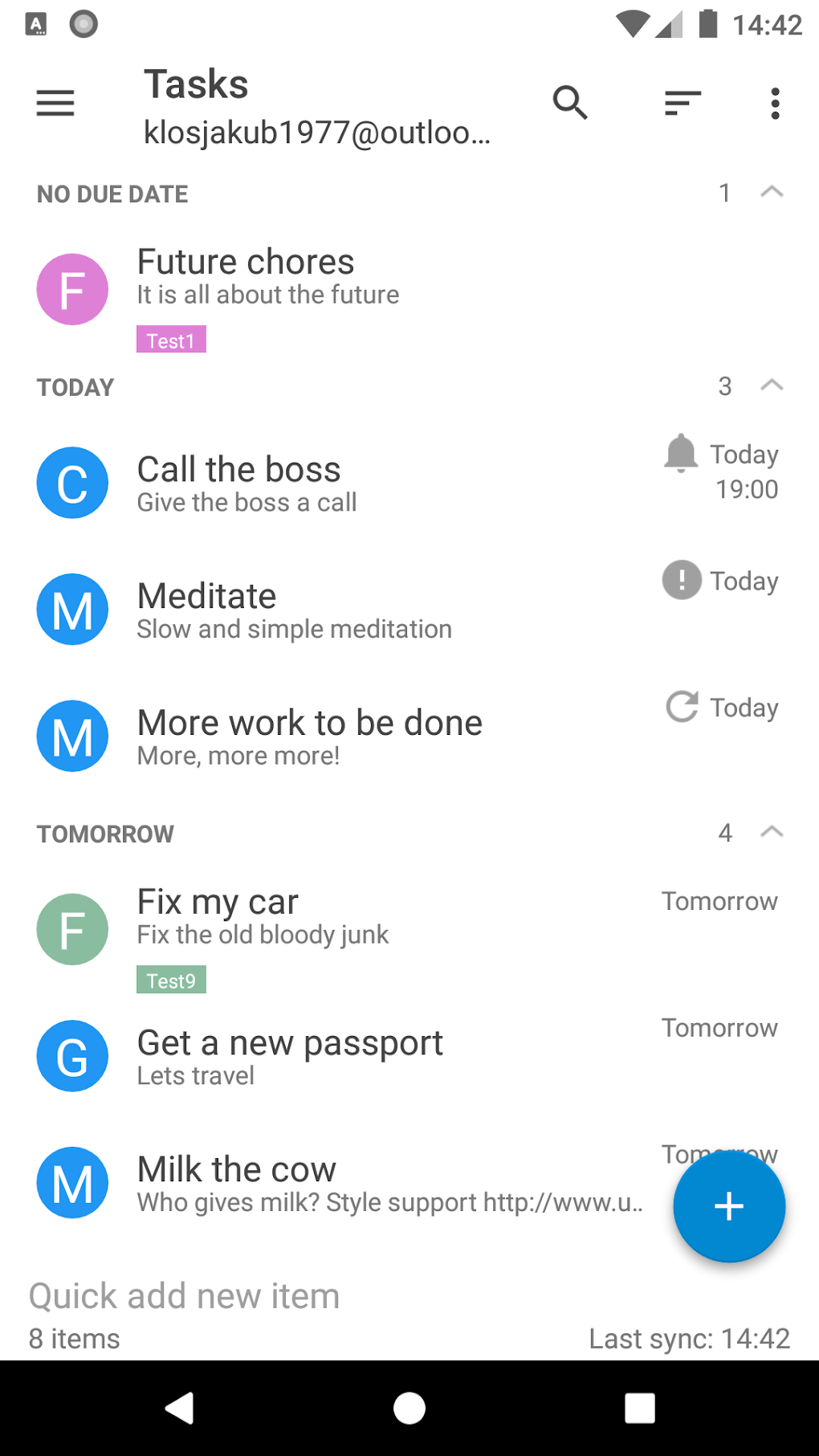Screen dimensions: 819x1456
Task: Go to the home screen
Action: point(409,1408)
